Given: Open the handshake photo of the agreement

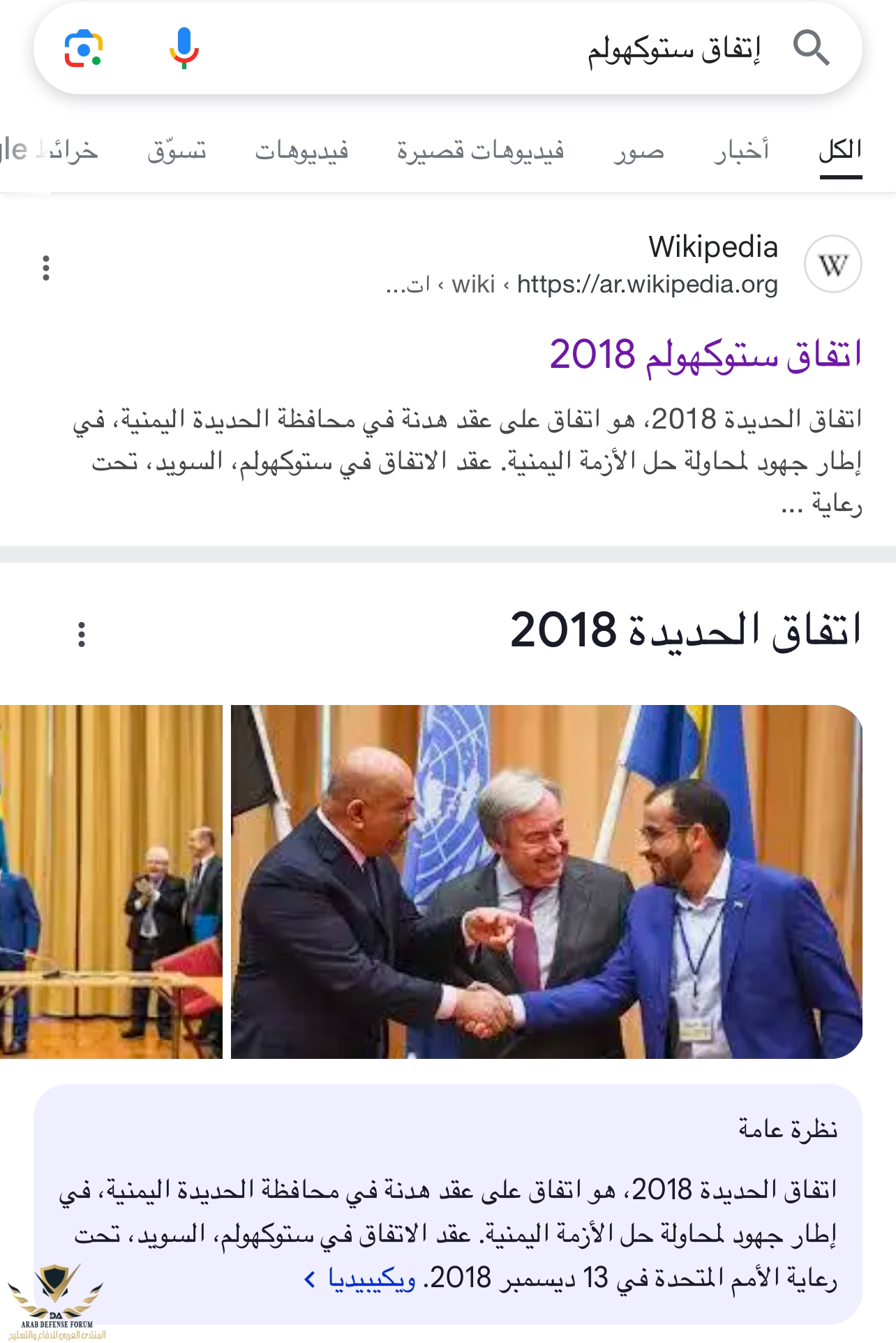Looking at the screenshot, I should 546,882.
